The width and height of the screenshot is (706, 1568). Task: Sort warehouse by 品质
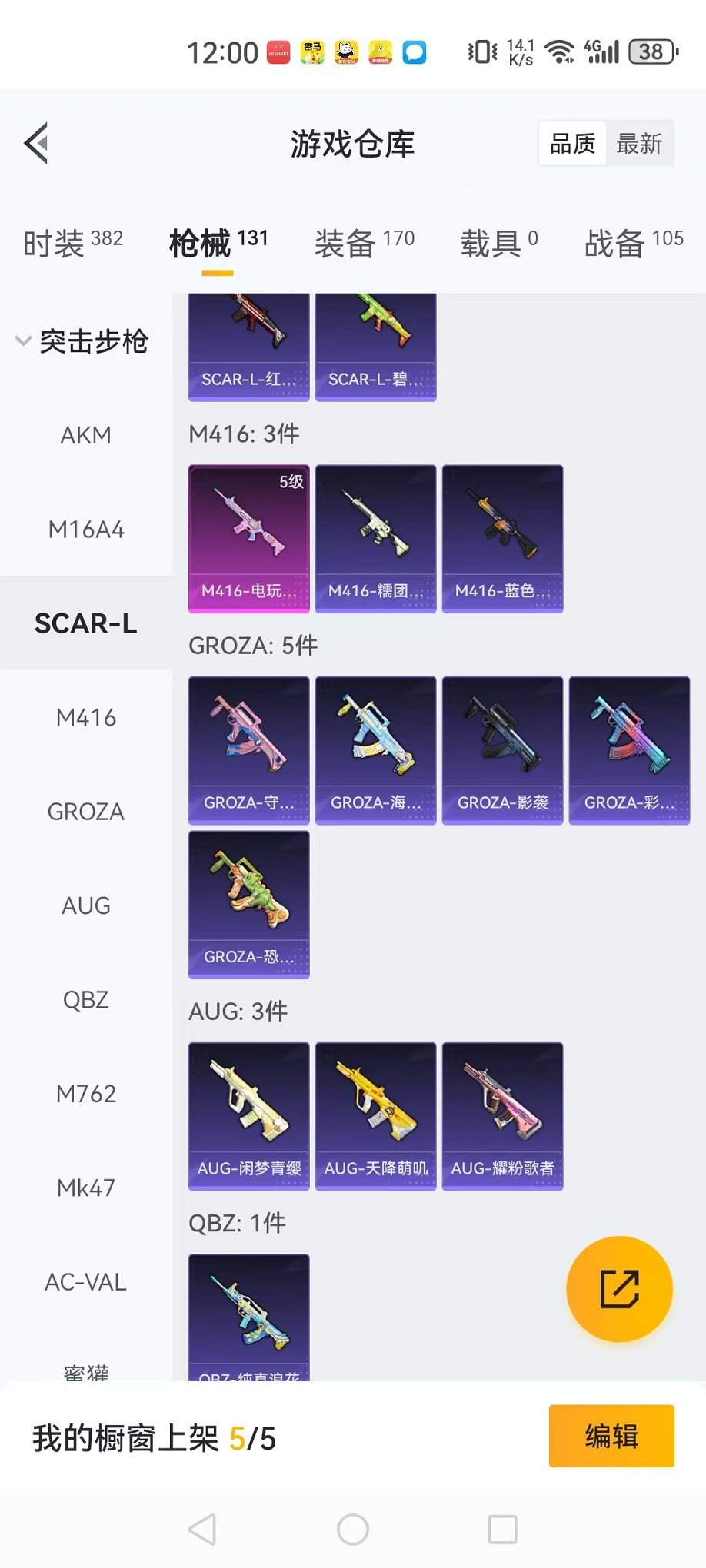572,144
